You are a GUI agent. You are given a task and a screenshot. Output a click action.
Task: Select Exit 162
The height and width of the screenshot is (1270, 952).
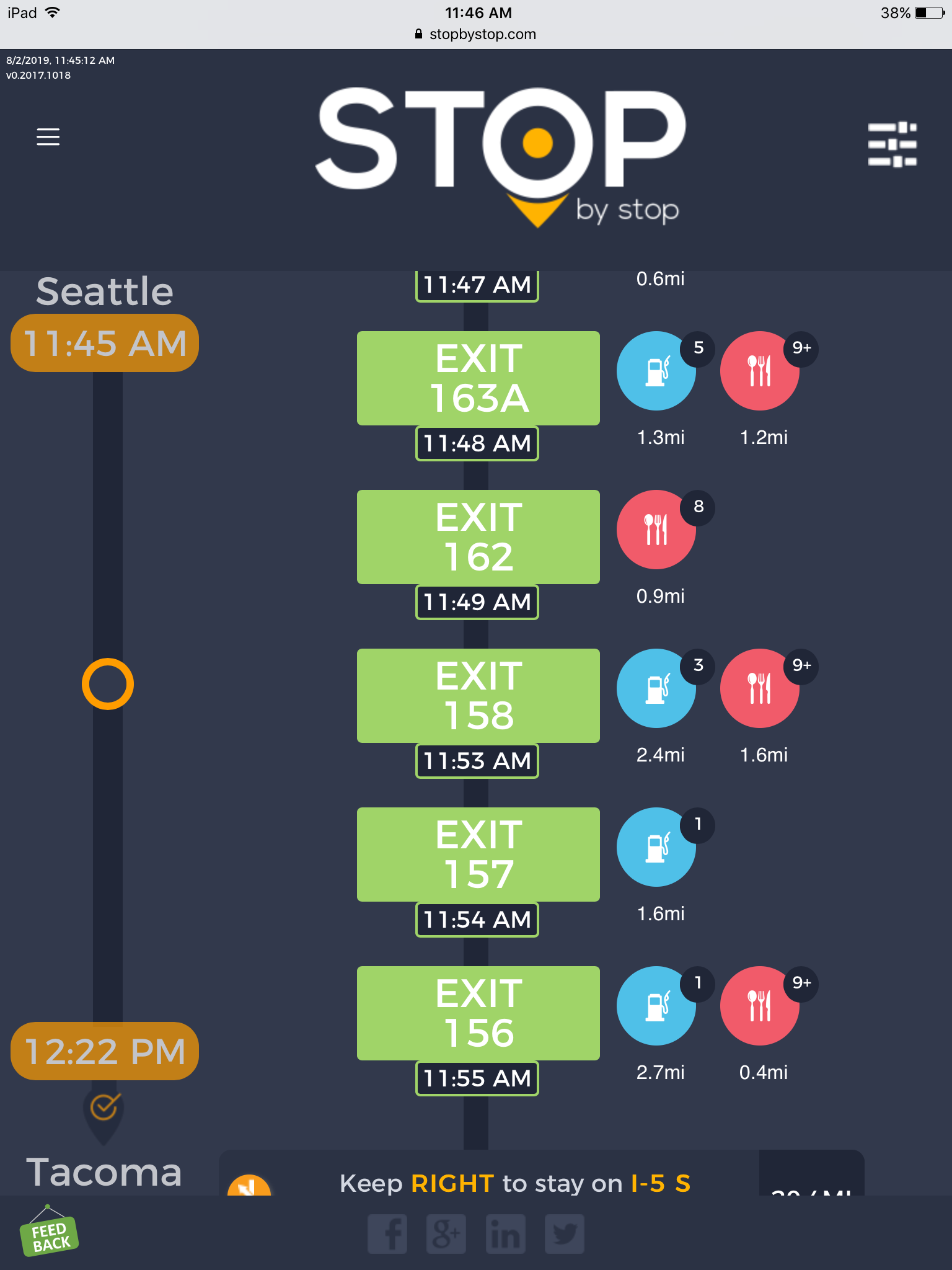point(478,537)
